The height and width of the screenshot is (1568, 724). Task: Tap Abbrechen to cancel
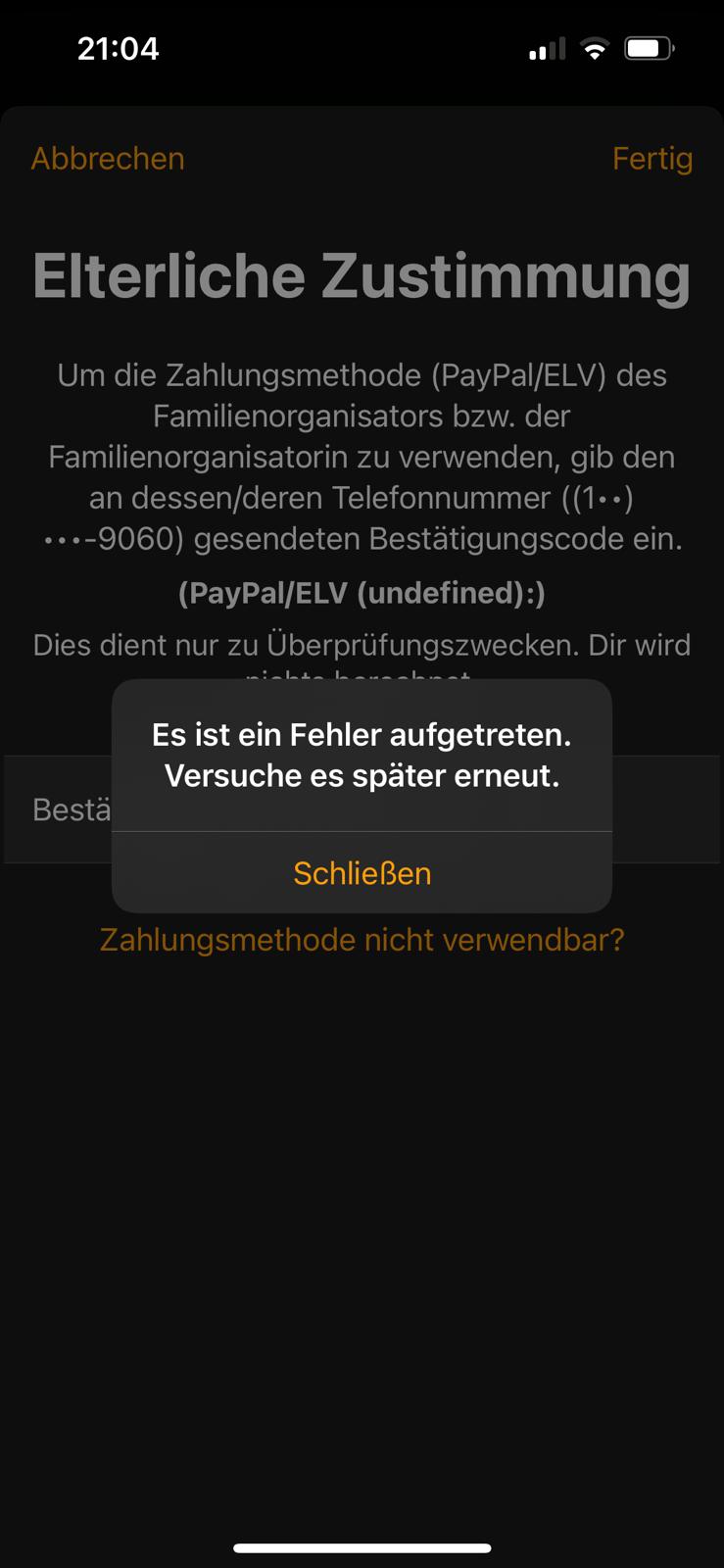point(108,159)
